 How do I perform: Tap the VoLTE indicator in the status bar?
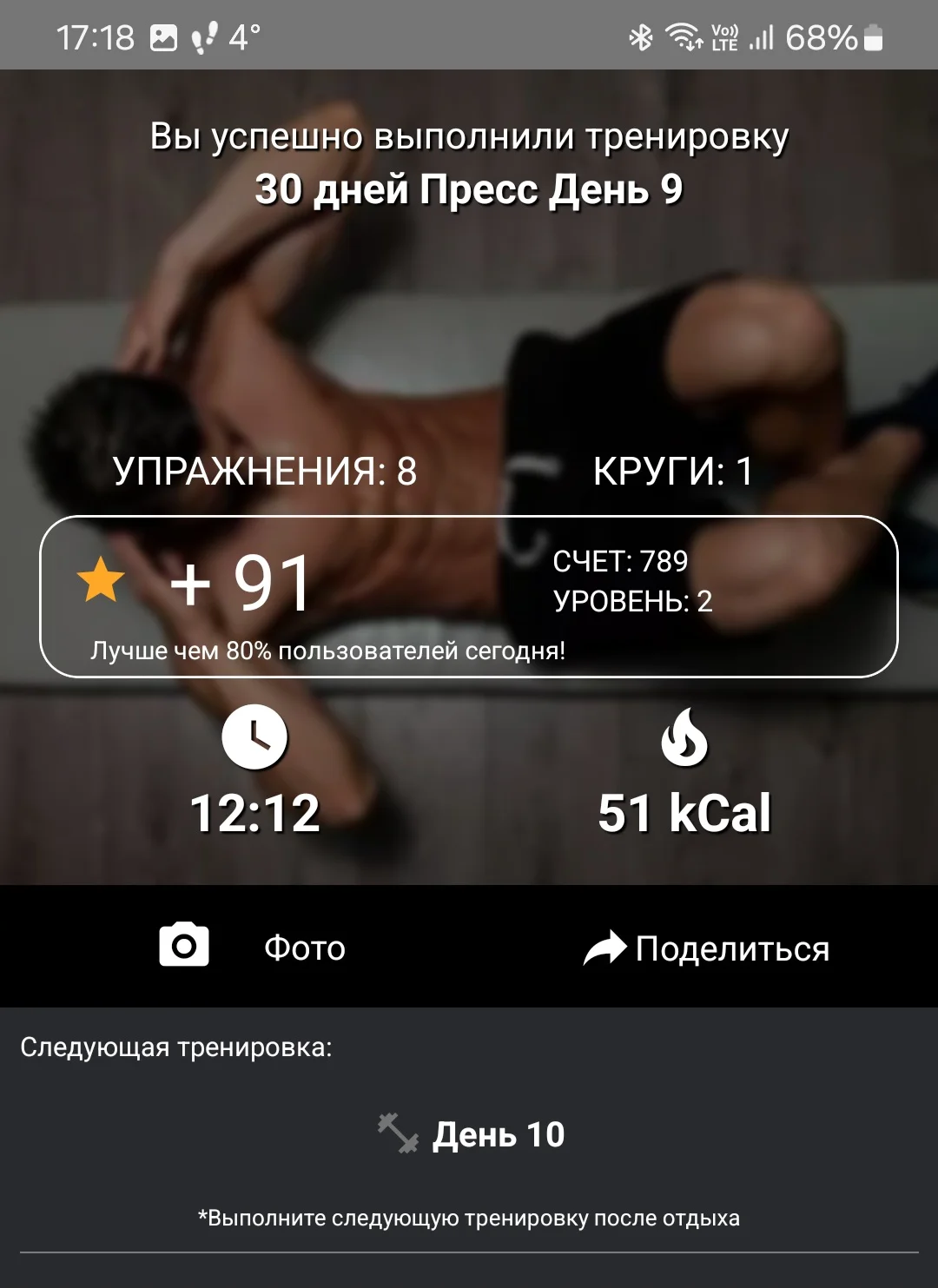pos(723,36)
